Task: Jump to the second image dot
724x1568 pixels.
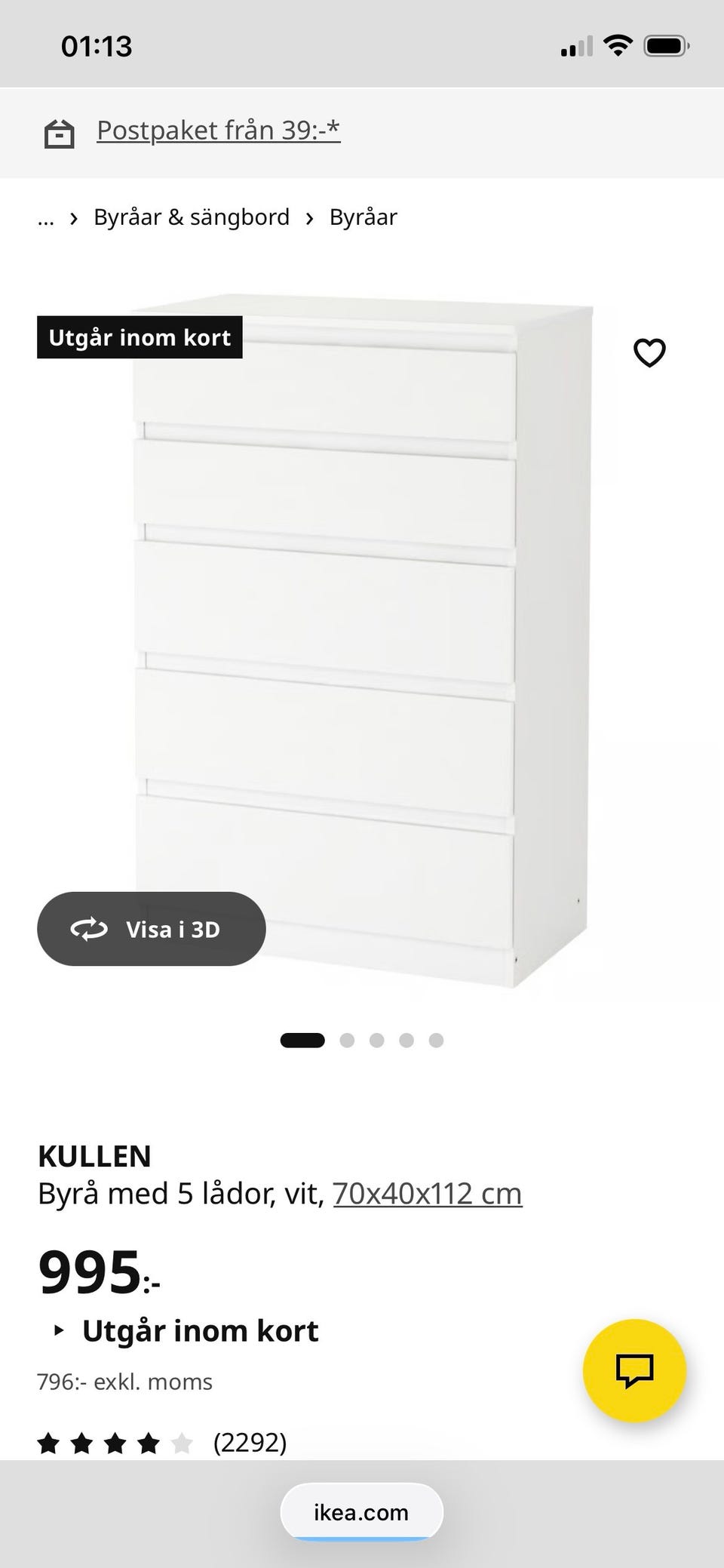Action: pyautogui.click(x=347, y=1041)
